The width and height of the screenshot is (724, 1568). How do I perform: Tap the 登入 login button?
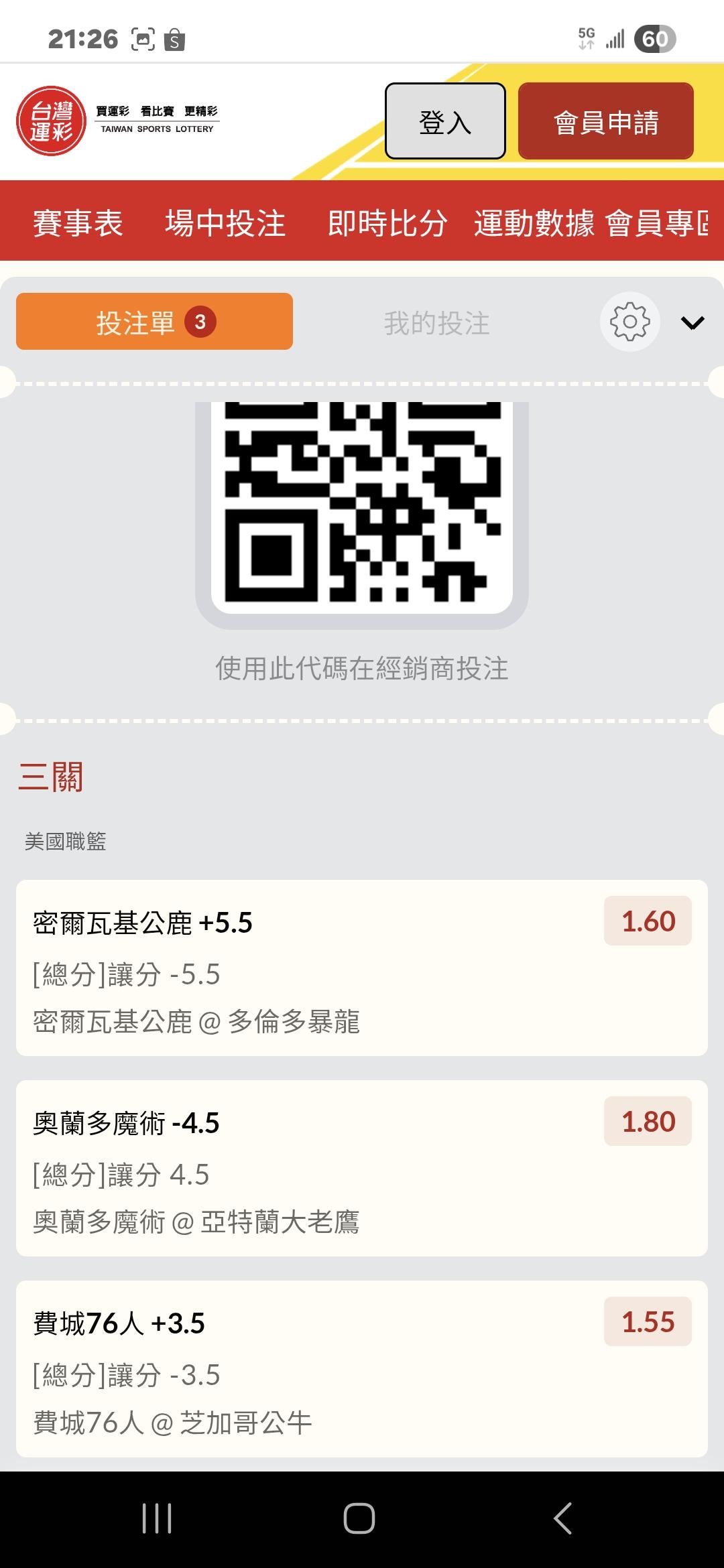pyautogui.click(x=445, y=121)
